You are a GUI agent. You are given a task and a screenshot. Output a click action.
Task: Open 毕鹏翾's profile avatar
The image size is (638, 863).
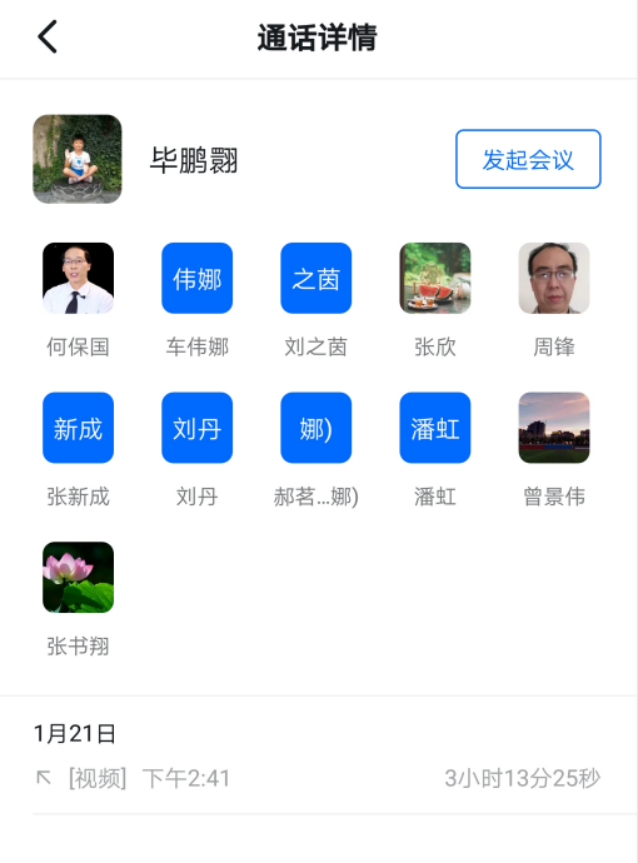(77, 159)
